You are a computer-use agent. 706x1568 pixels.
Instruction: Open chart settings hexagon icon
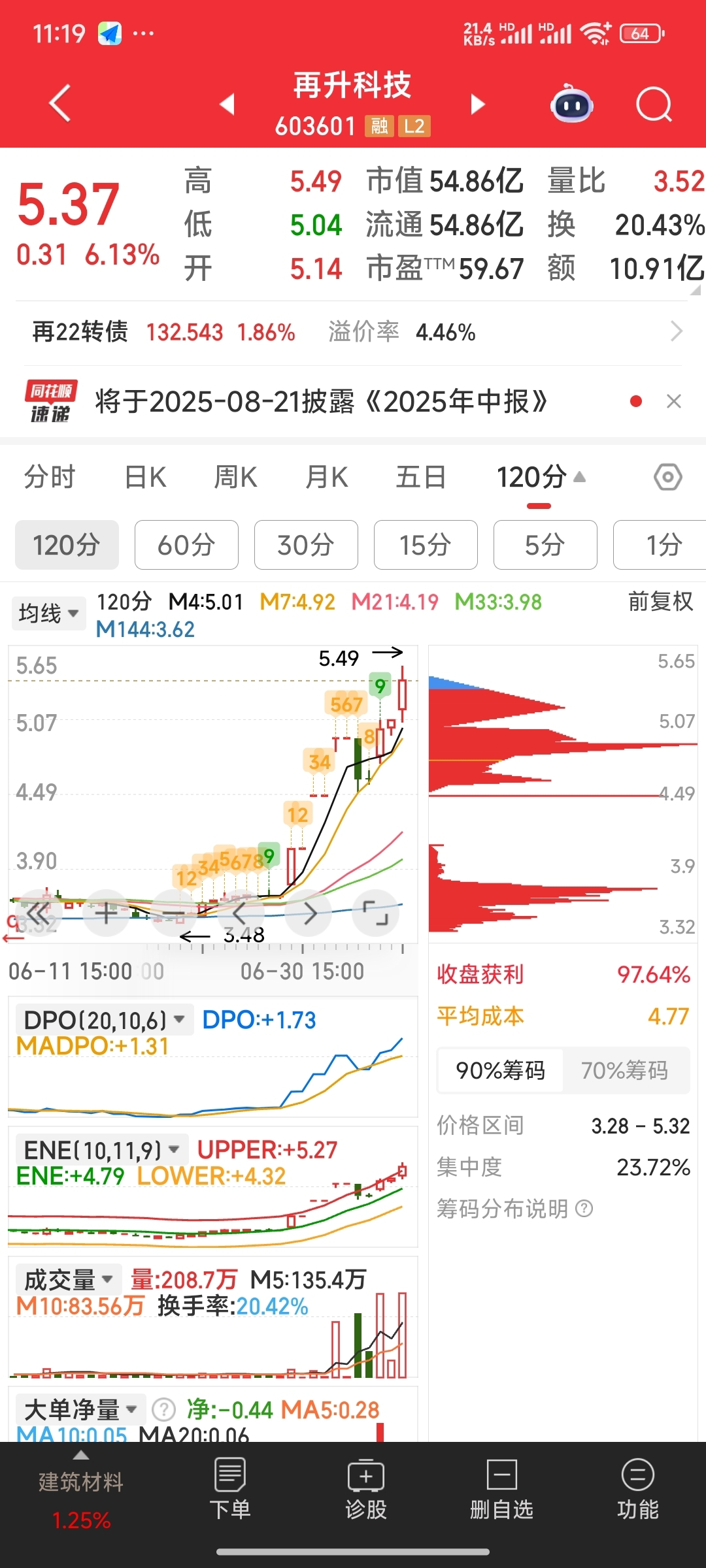click(x=668, y=477)
